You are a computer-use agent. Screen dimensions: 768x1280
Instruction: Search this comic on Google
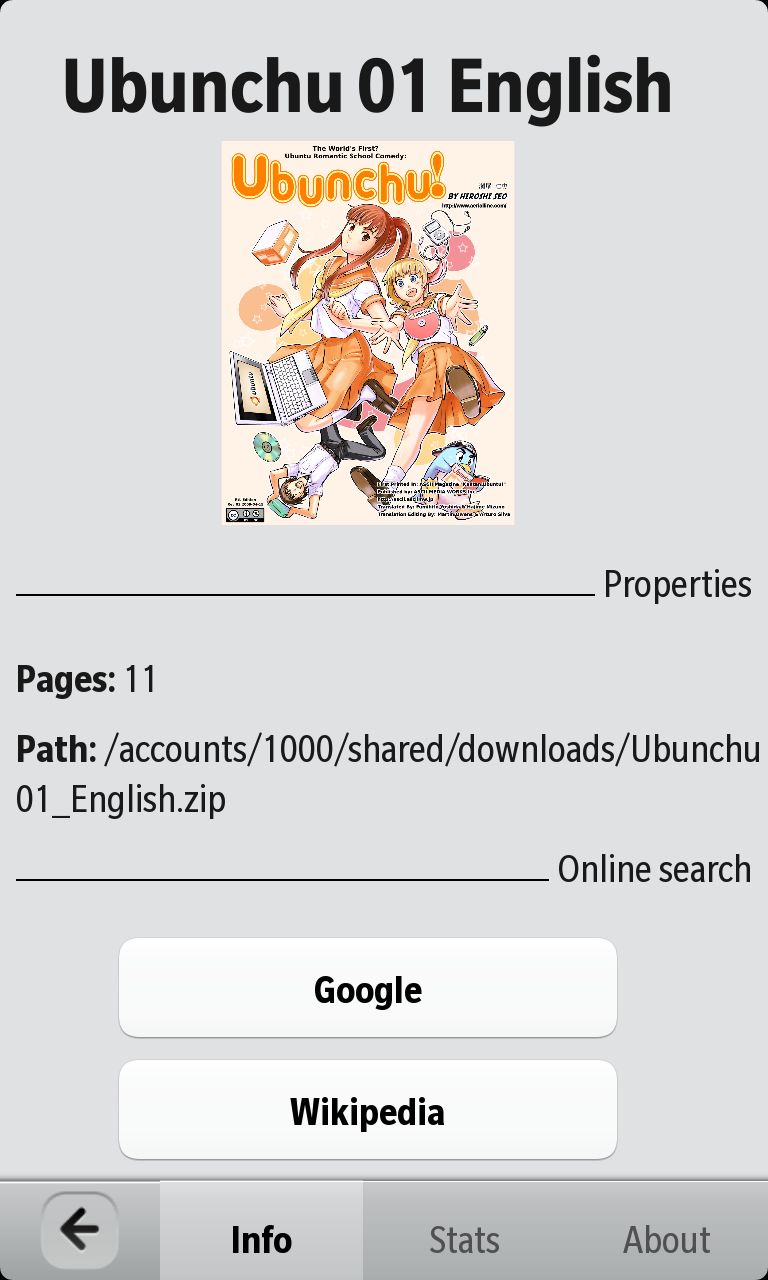click(368, 988)
